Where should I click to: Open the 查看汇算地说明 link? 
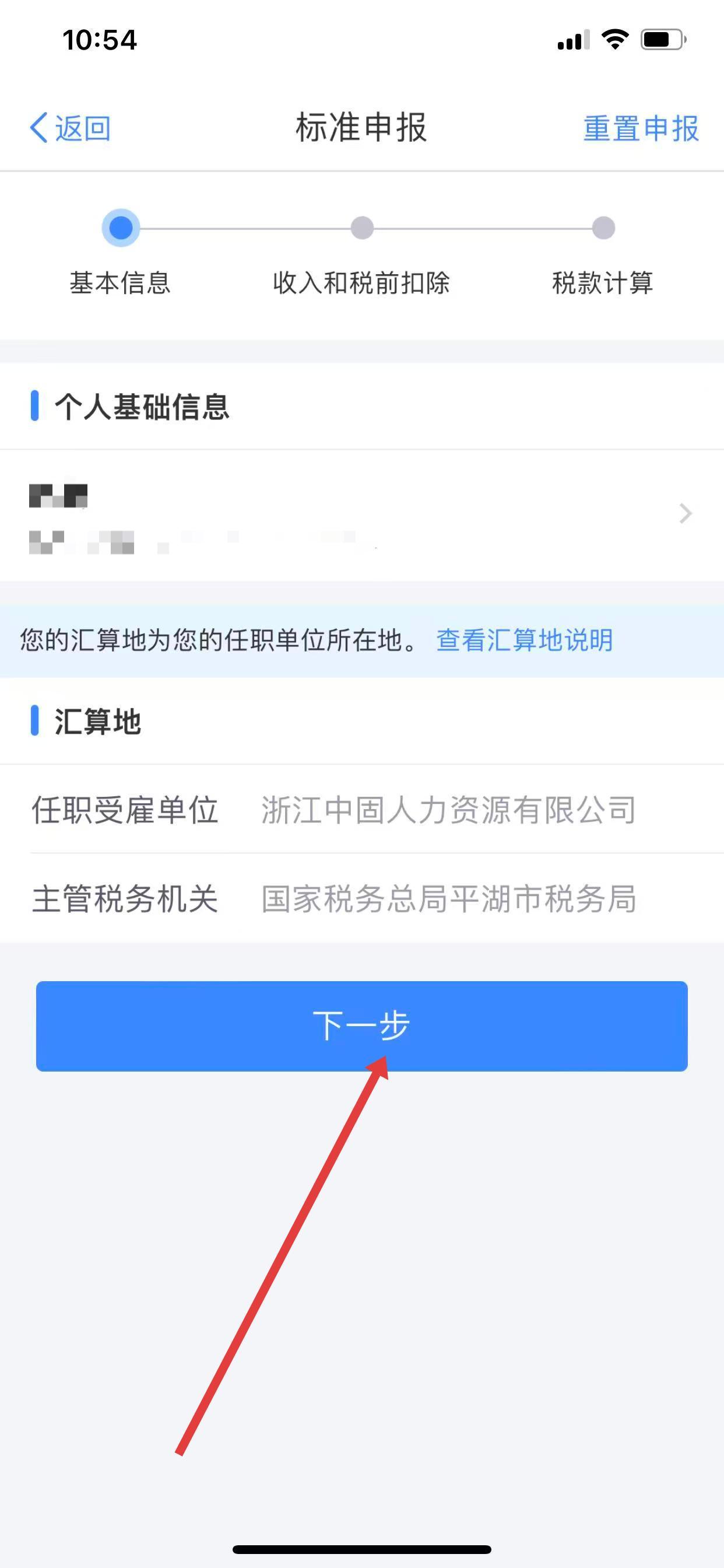tap(524, 640)
